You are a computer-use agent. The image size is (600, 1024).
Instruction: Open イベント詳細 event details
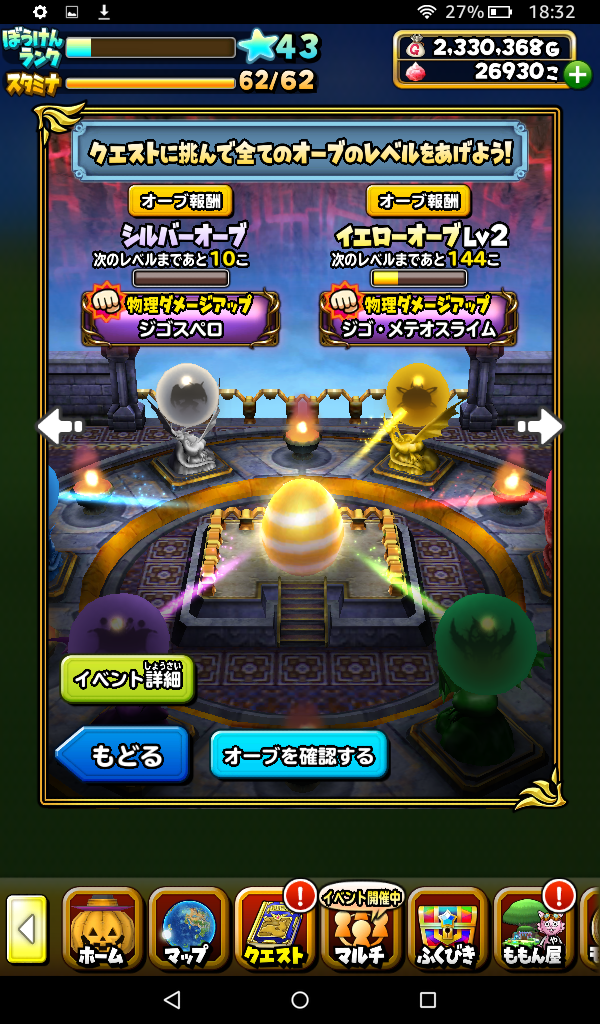tap(127, 680)
